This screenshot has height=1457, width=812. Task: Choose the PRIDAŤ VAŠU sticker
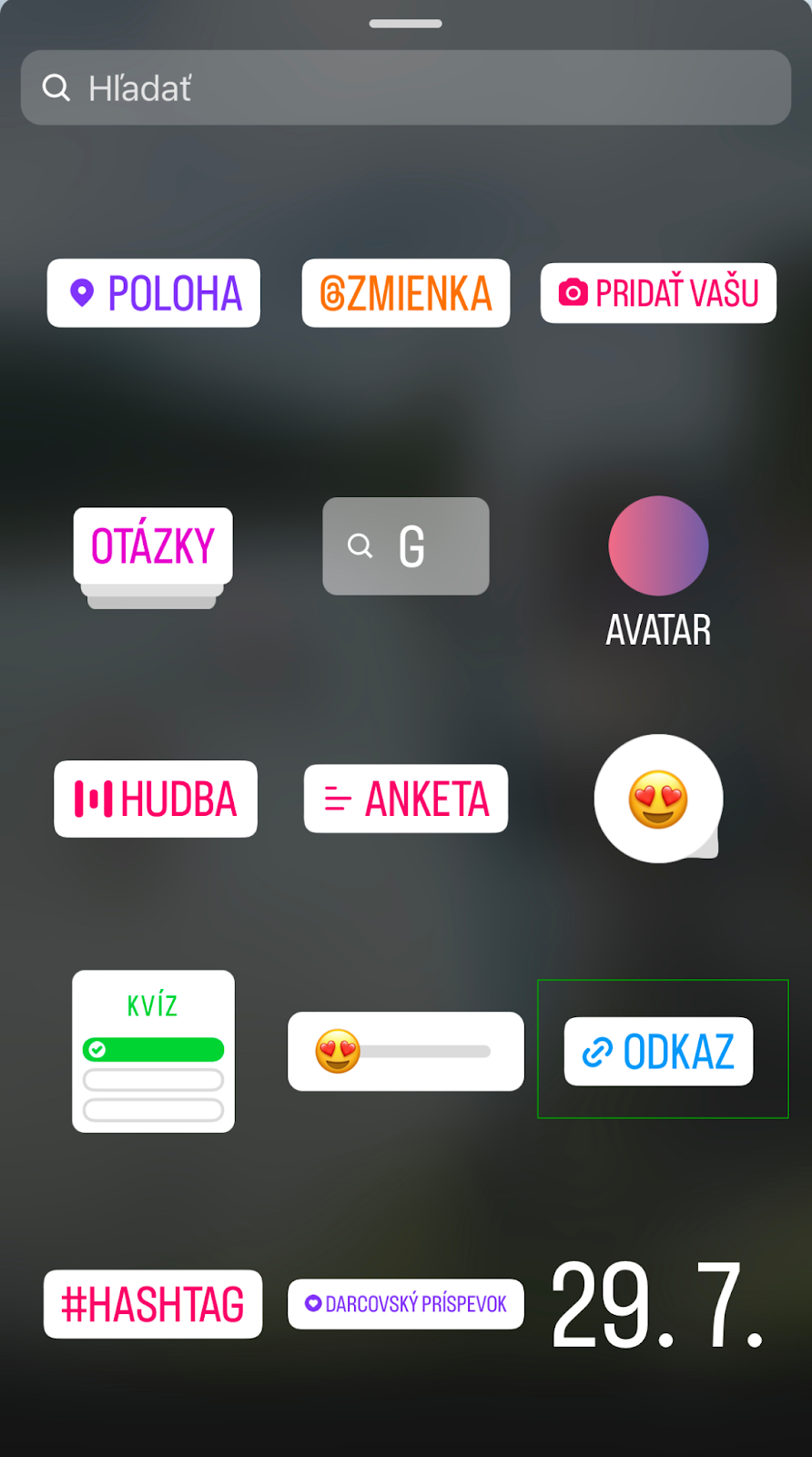coord(658,293)
